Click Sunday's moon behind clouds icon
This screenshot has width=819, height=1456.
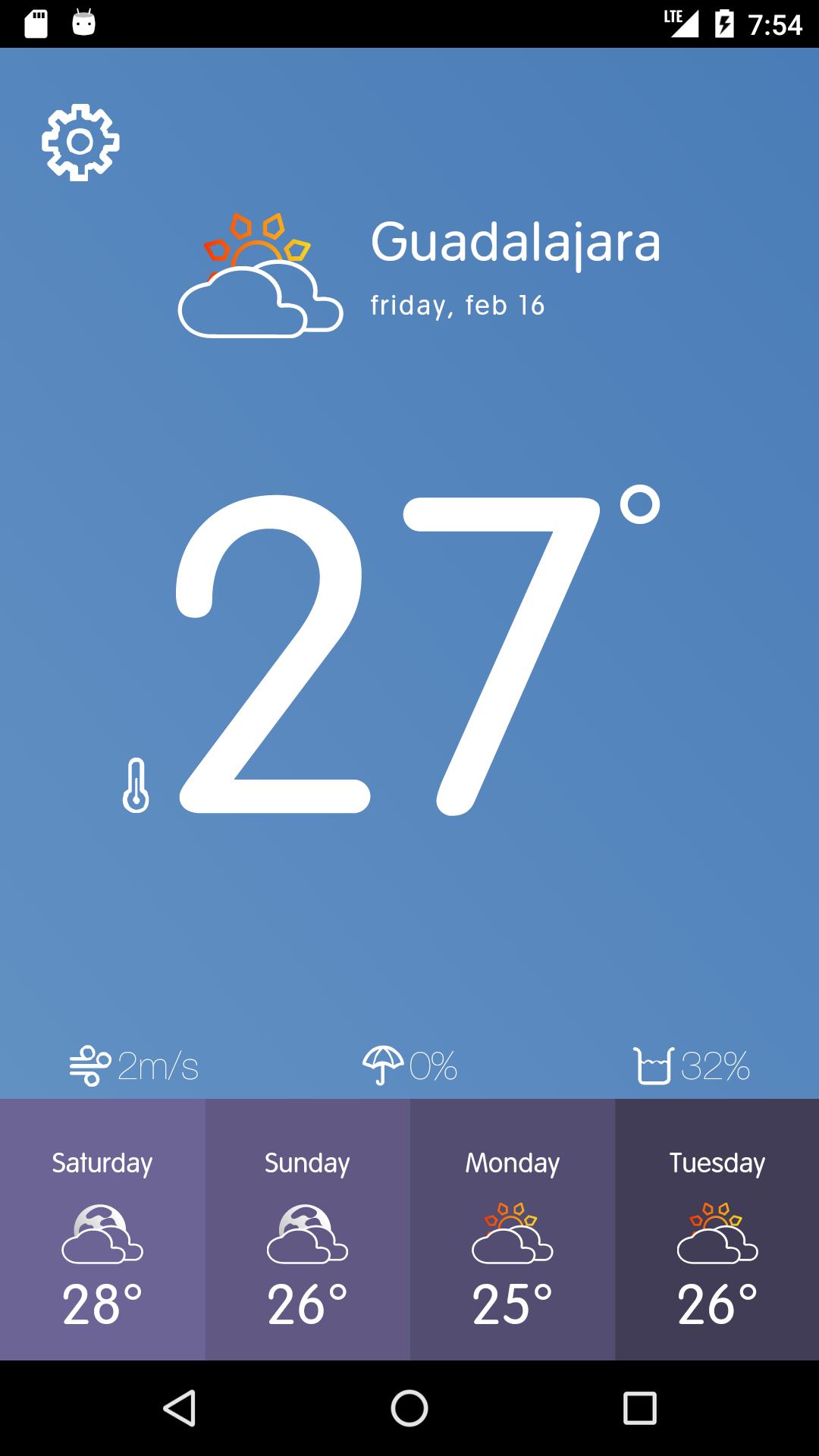click(307, 1236)
